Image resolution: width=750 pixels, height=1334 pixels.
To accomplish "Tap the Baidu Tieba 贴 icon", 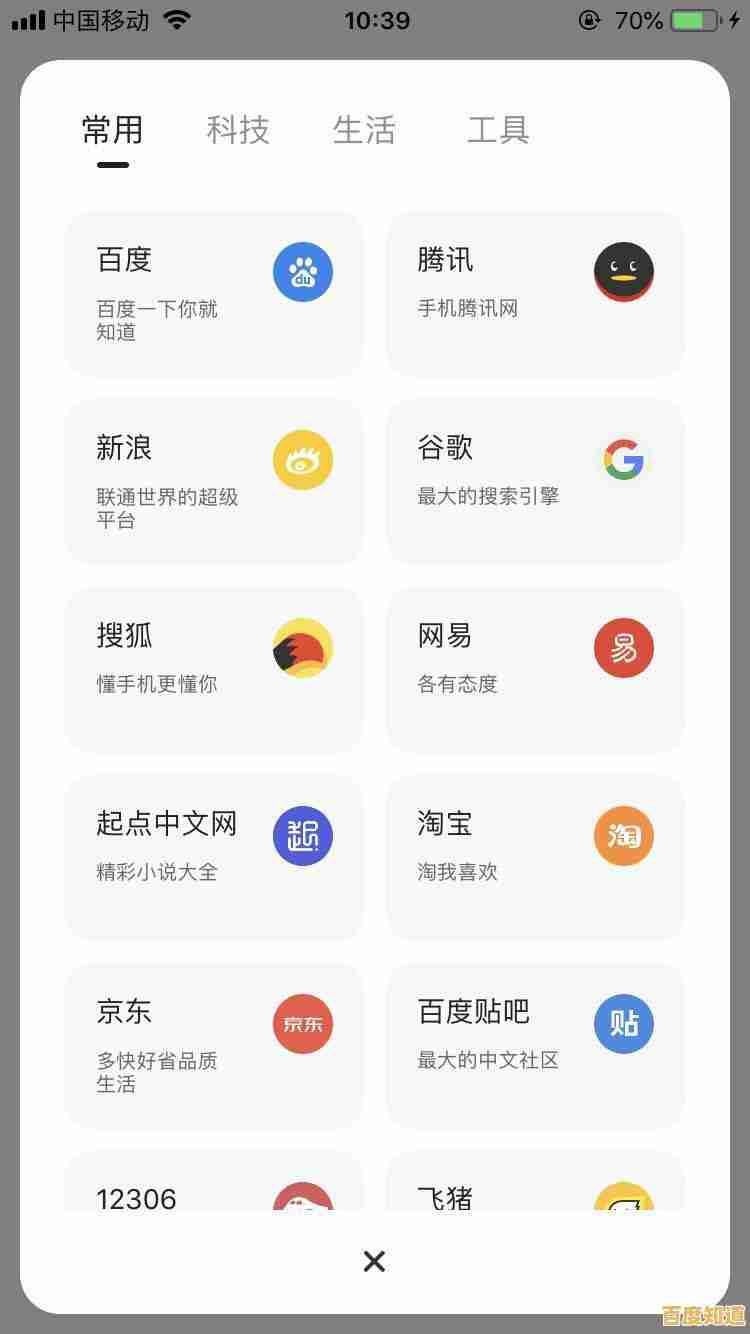I will (x=623, y=1023).
